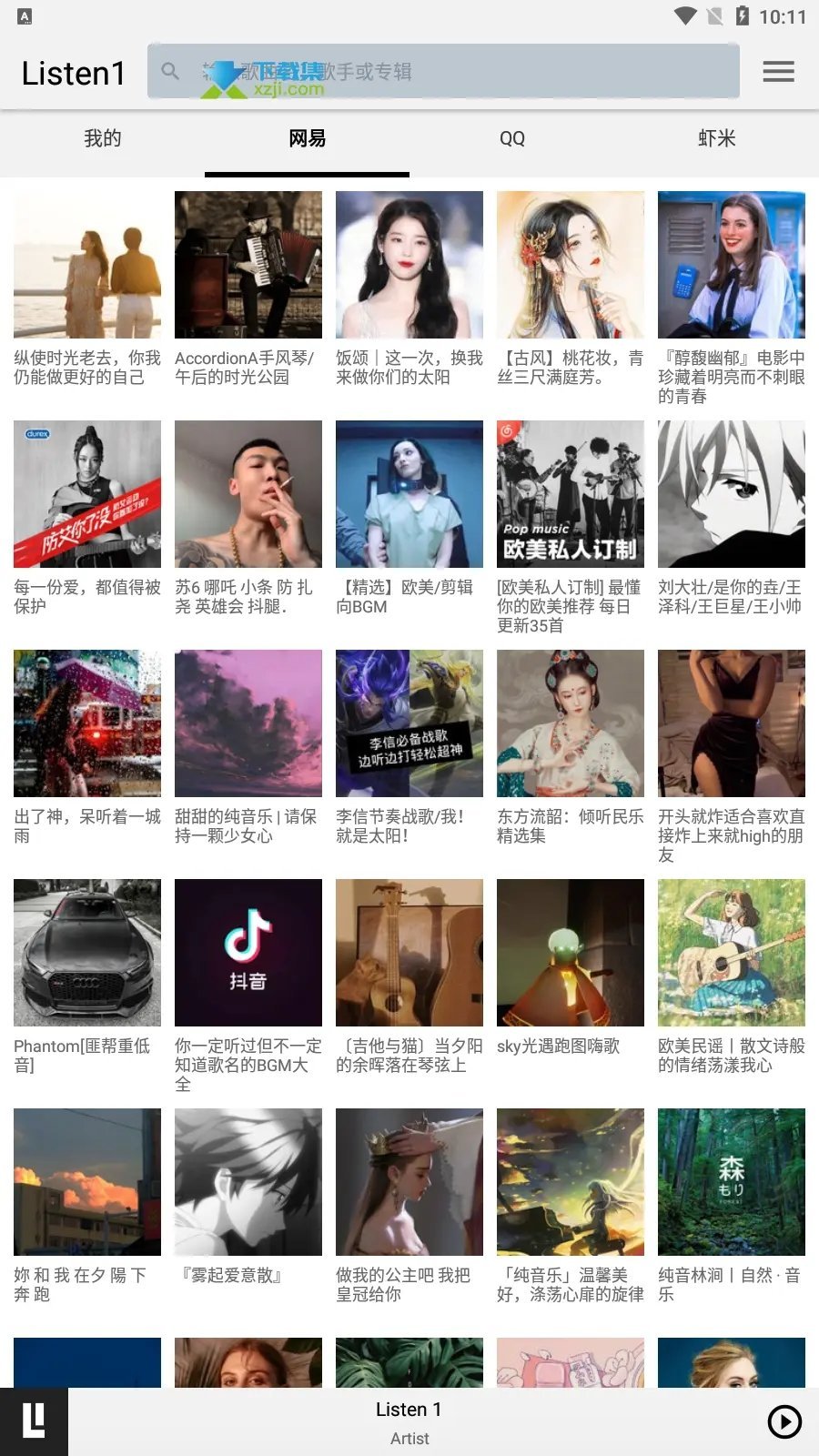The height and width of the screenshot is (1456, 819).
Task: Open the 甜甜的纯音乐 playlist
Action: [x=248, y=723]
